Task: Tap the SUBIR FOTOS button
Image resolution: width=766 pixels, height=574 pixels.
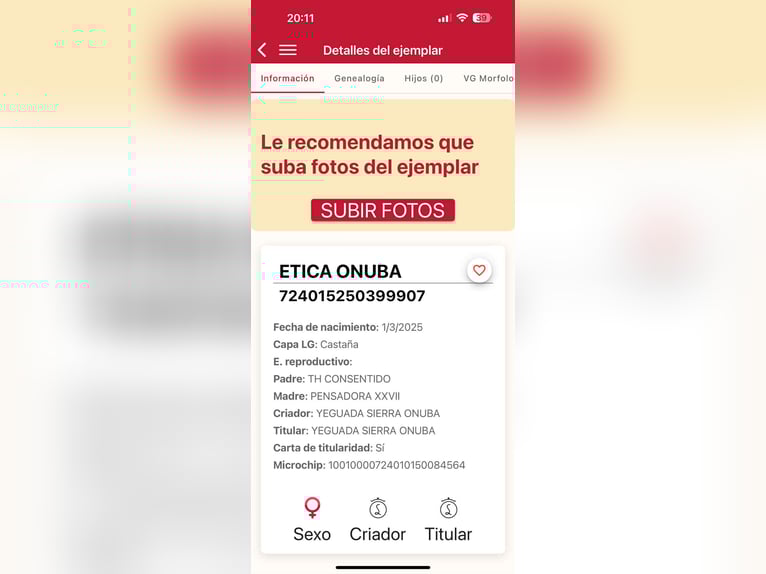Action: point(382,211)
